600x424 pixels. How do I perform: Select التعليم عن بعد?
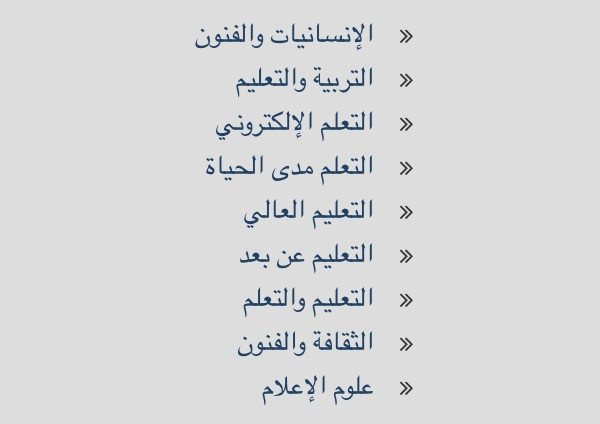coord(306,255)
